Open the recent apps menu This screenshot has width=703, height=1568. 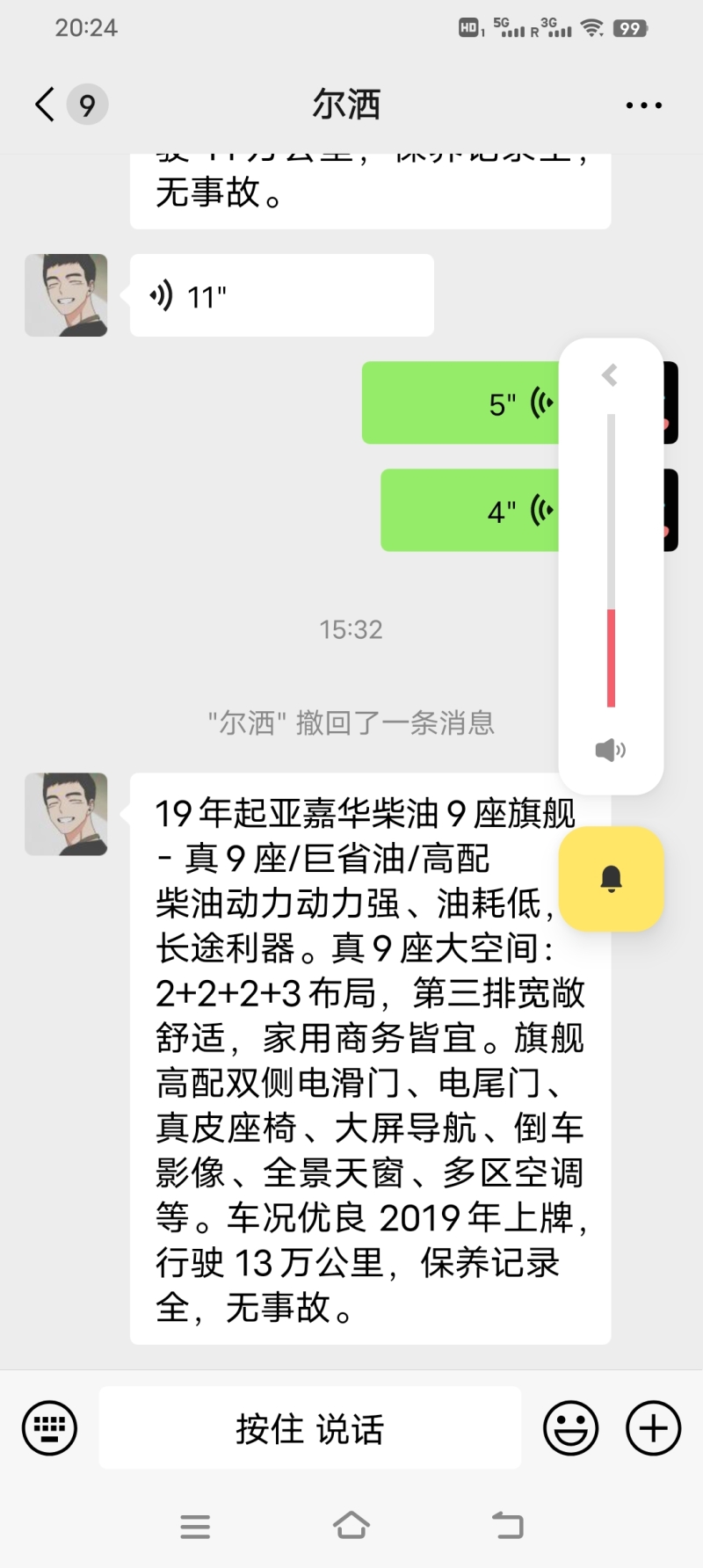coord(195,1525)
